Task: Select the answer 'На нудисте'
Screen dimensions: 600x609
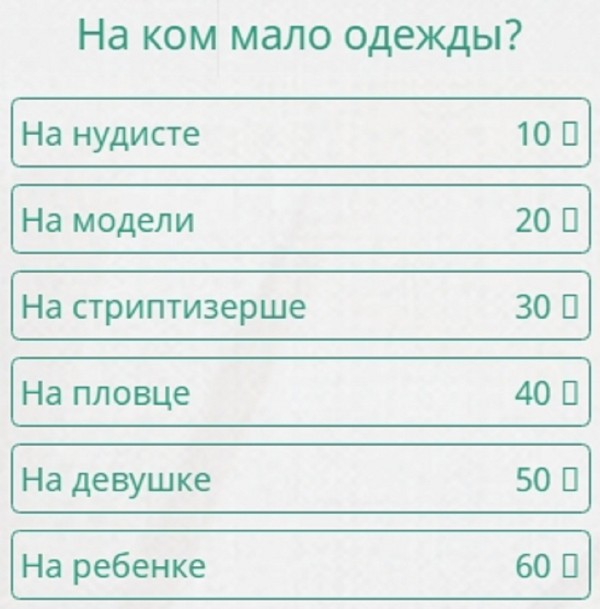Action: (x=300, y=133)
